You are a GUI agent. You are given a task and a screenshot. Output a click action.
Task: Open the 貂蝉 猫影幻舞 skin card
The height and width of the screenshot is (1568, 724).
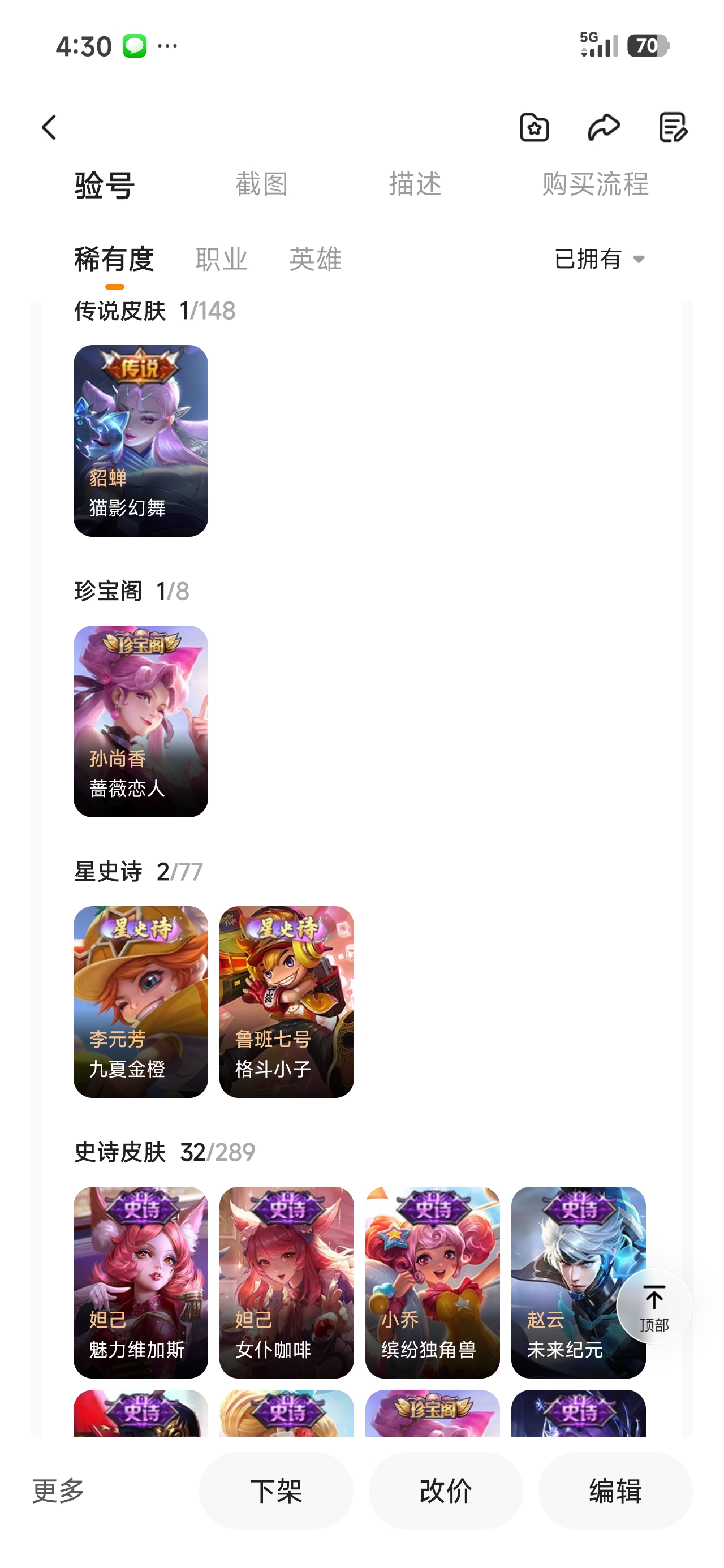pyautogui.click(x=141, y=441)
